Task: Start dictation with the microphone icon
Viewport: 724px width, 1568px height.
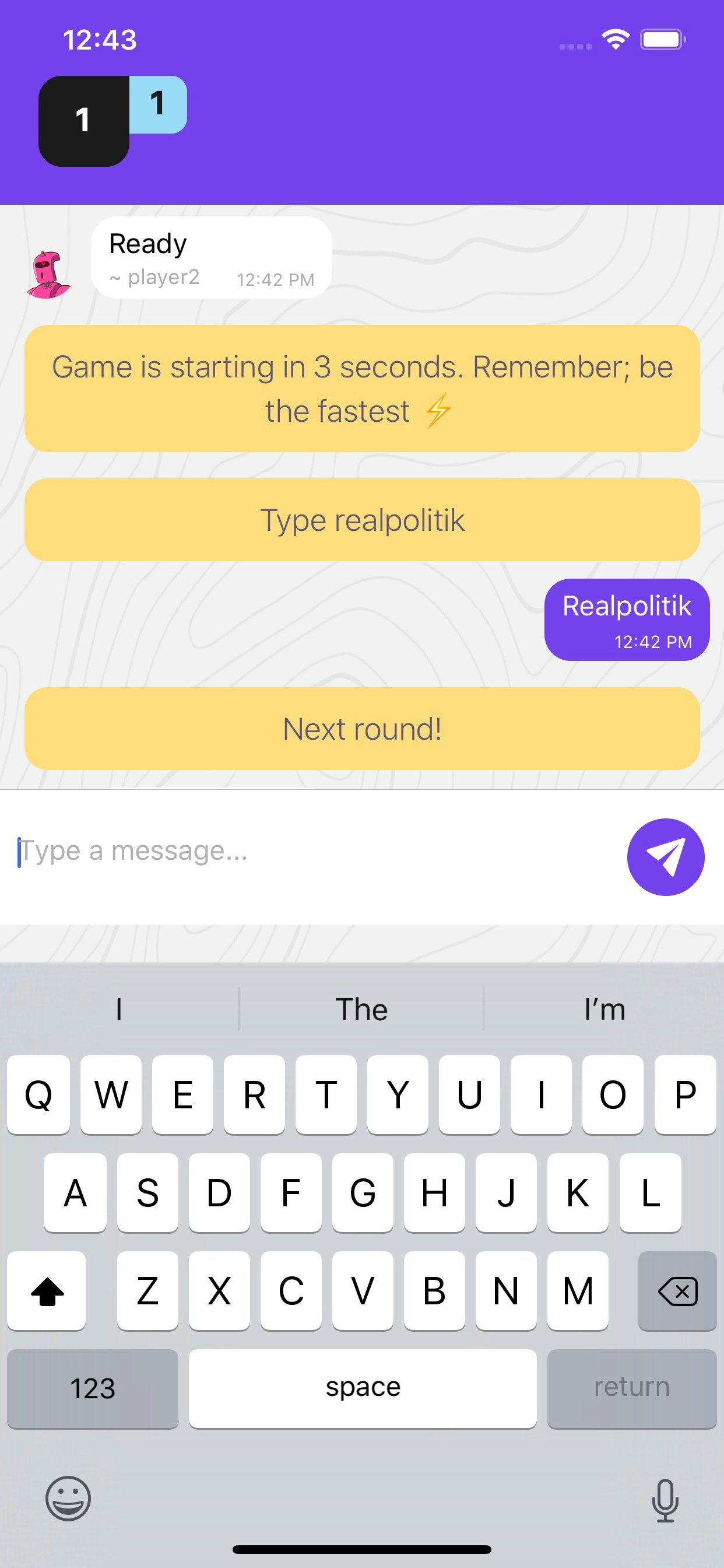Action: (665, 1500)
